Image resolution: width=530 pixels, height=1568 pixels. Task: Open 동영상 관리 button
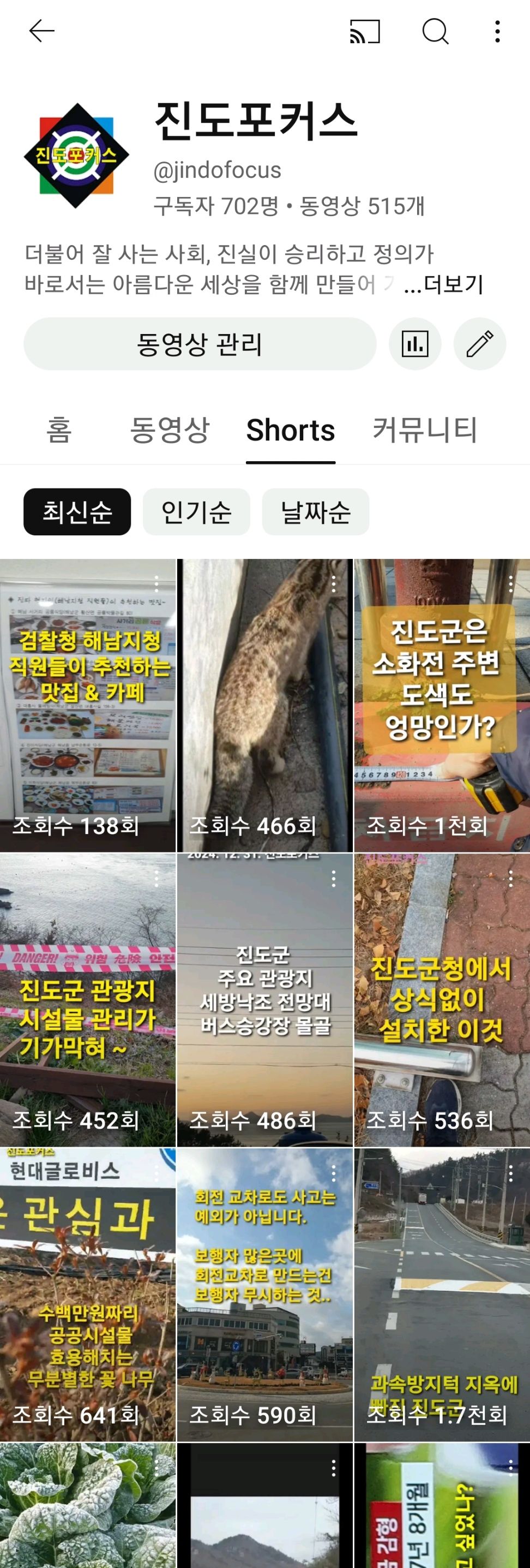(200, 344)
